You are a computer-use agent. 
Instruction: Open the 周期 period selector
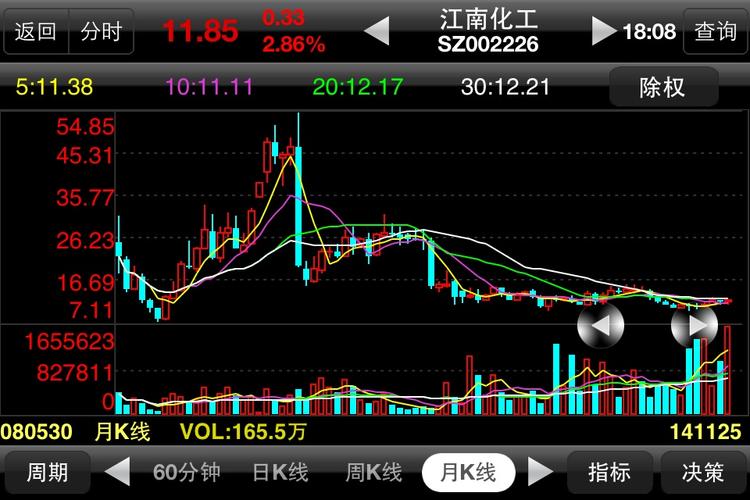pos(48,472)
